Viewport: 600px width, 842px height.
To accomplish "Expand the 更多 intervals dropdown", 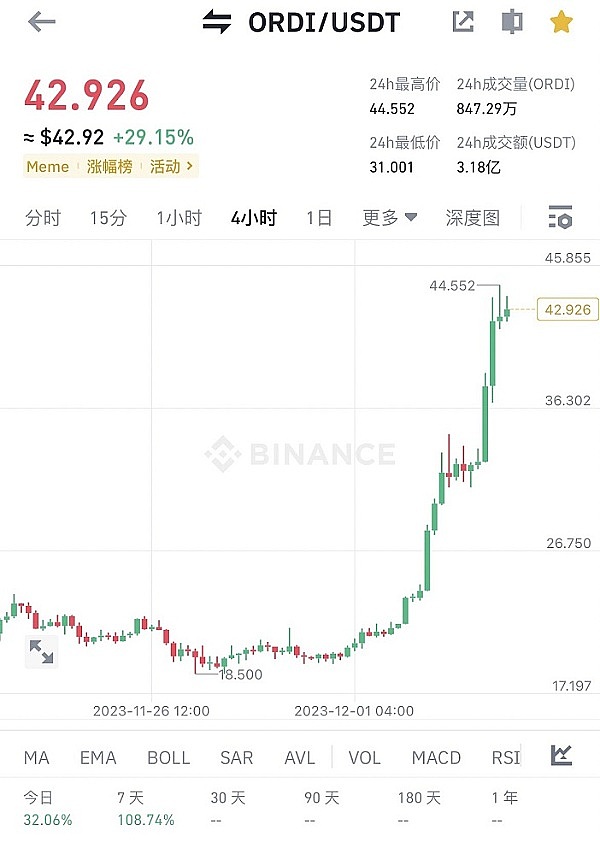I will point(389,218).
